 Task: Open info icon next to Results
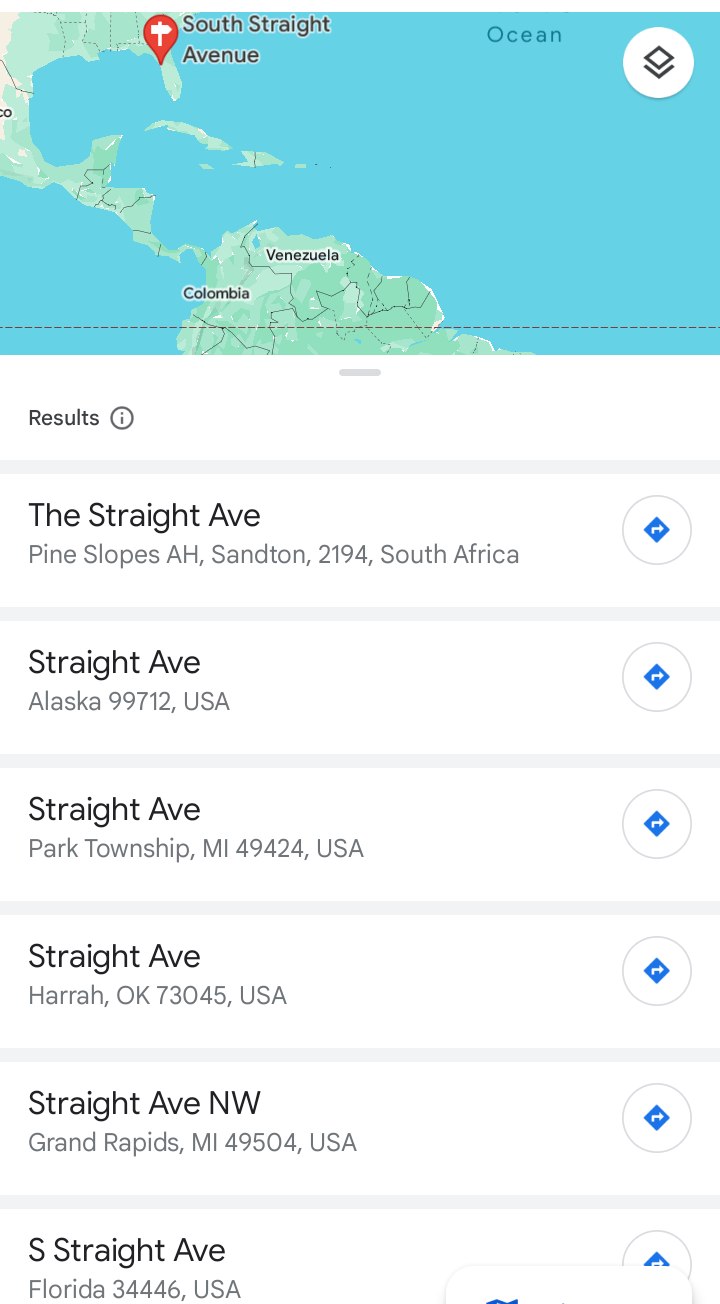(x=122, y=418)
